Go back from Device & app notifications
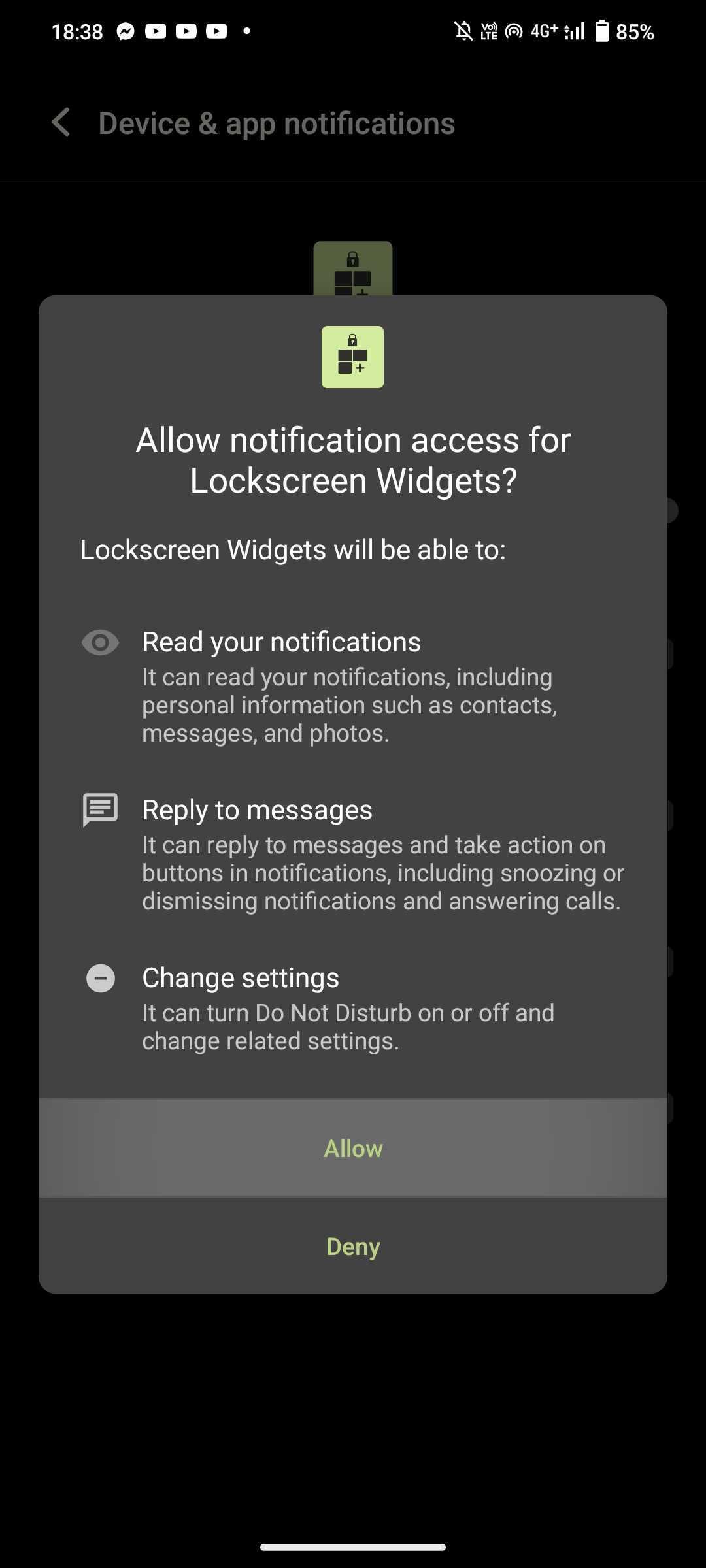Image resolution: width=706 pixels, height=1568 pixels. click(61, 123)
